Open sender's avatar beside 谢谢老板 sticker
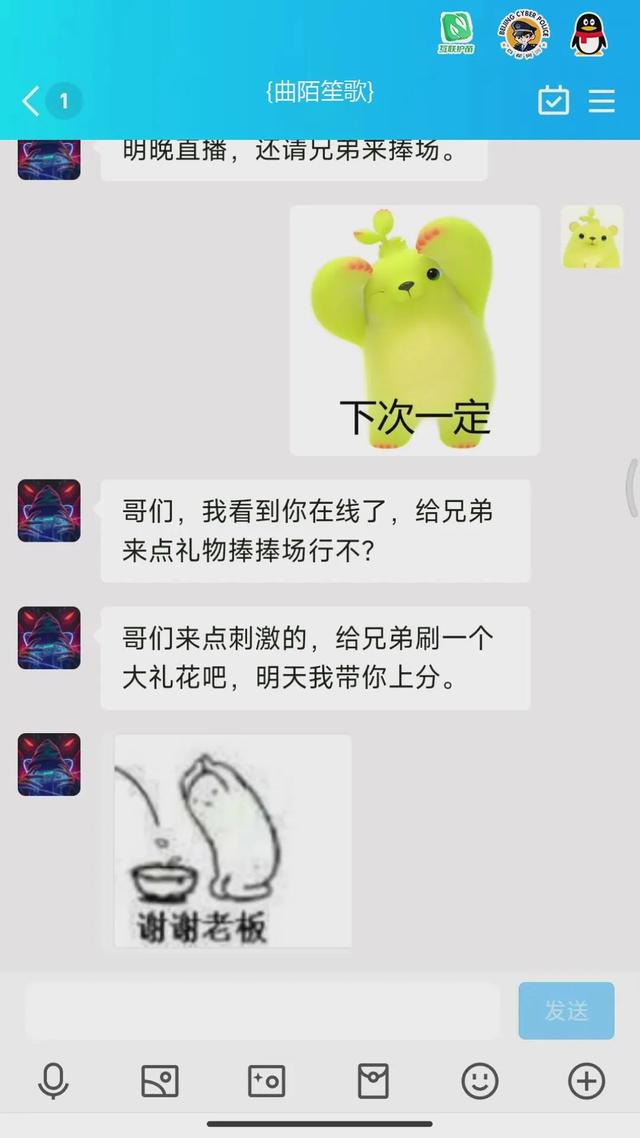Viewport: 640px width, 1138px height. (49, 764)
